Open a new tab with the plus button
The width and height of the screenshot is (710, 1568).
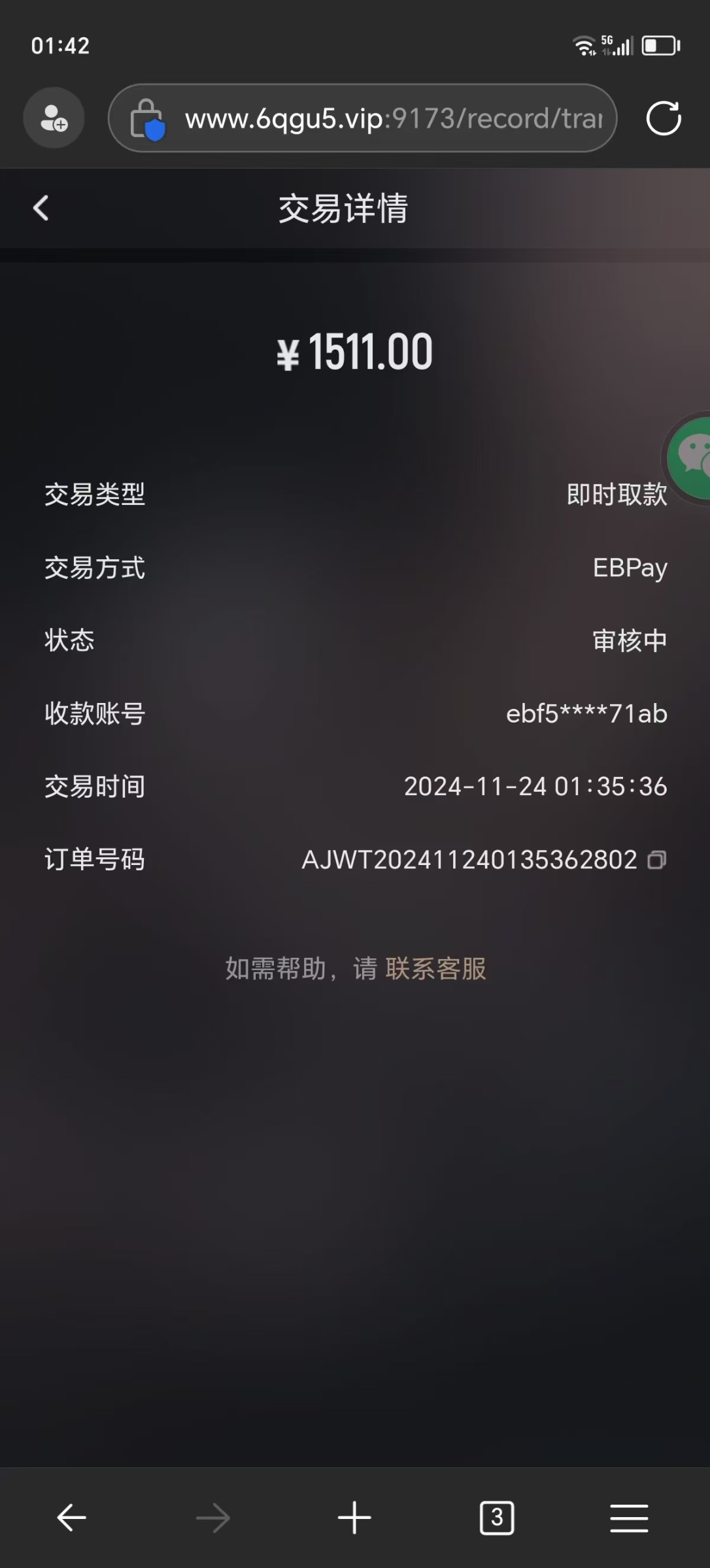click(x=354, y=1517)
